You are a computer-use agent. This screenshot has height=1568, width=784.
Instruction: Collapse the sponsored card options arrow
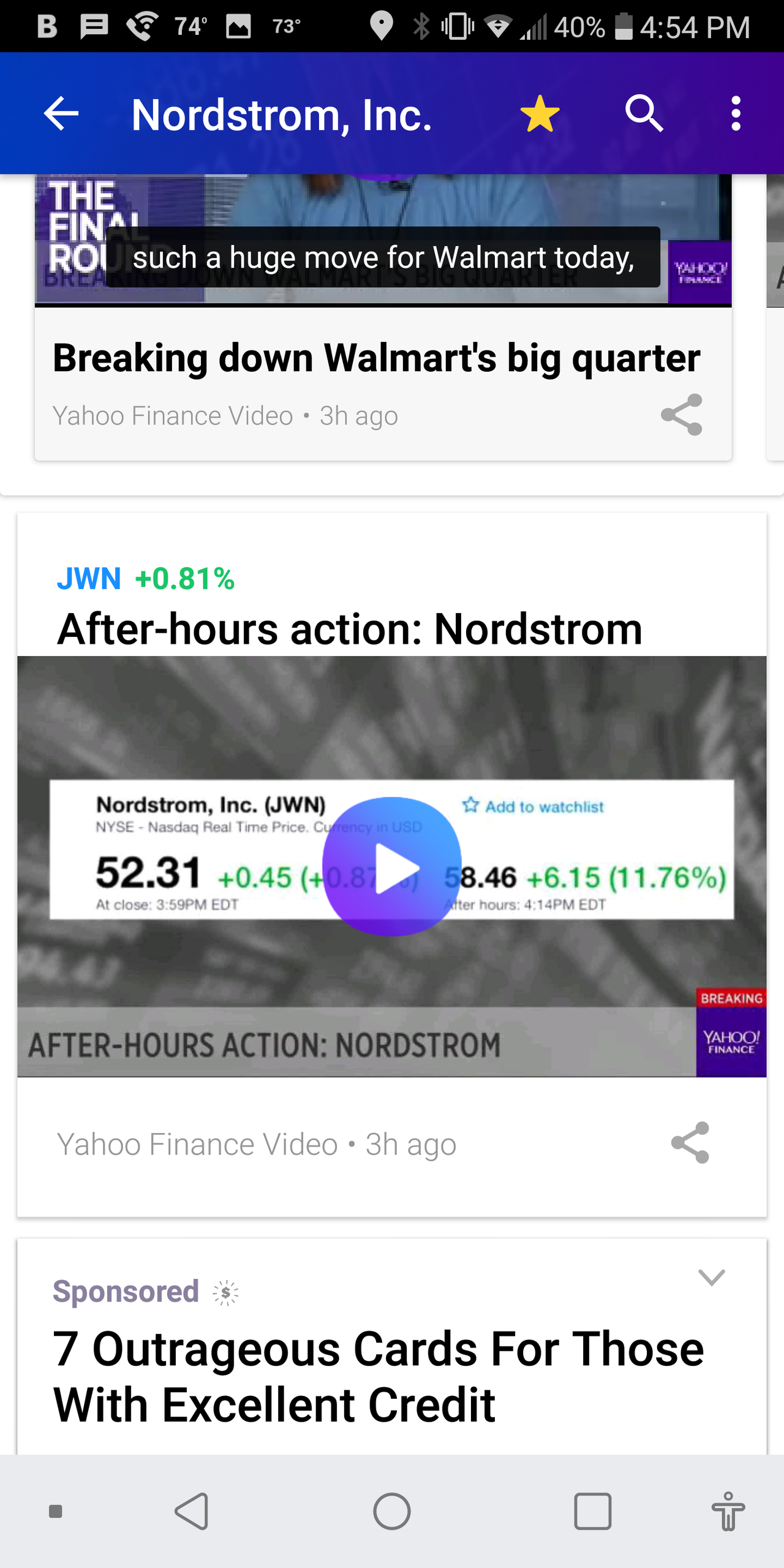712,1278
